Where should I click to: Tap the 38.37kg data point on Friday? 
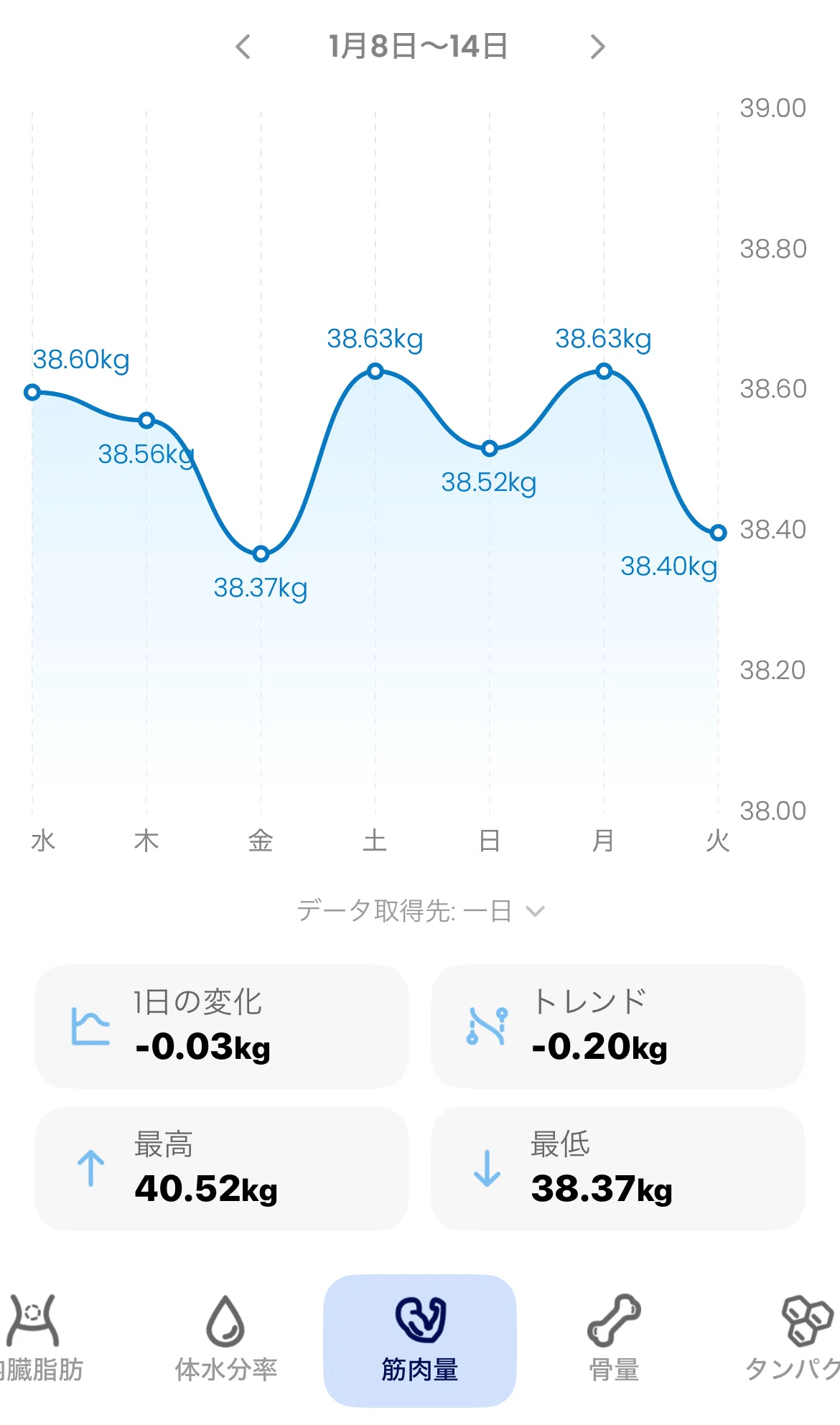pyautogui.click(x=261, y=553)
